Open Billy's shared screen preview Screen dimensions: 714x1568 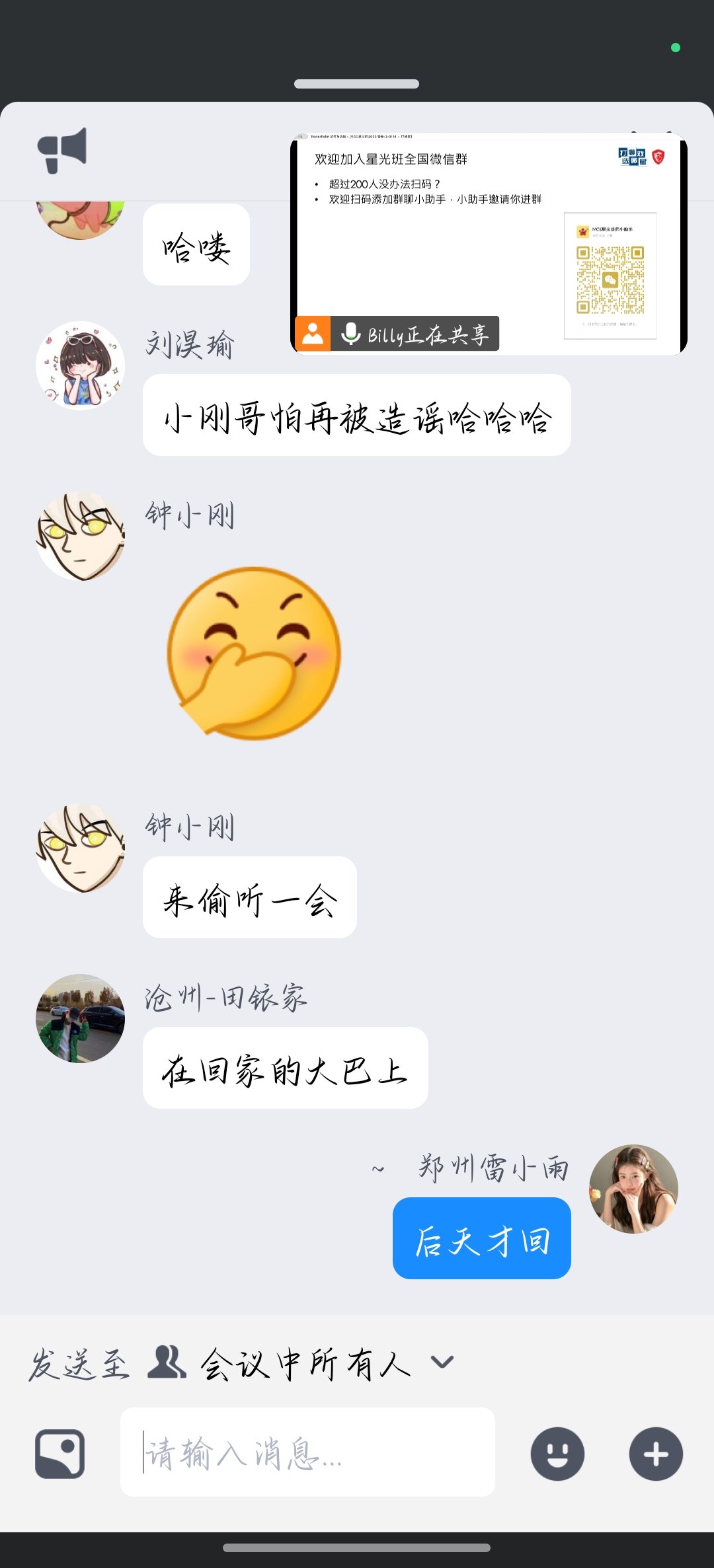point(489,244)
